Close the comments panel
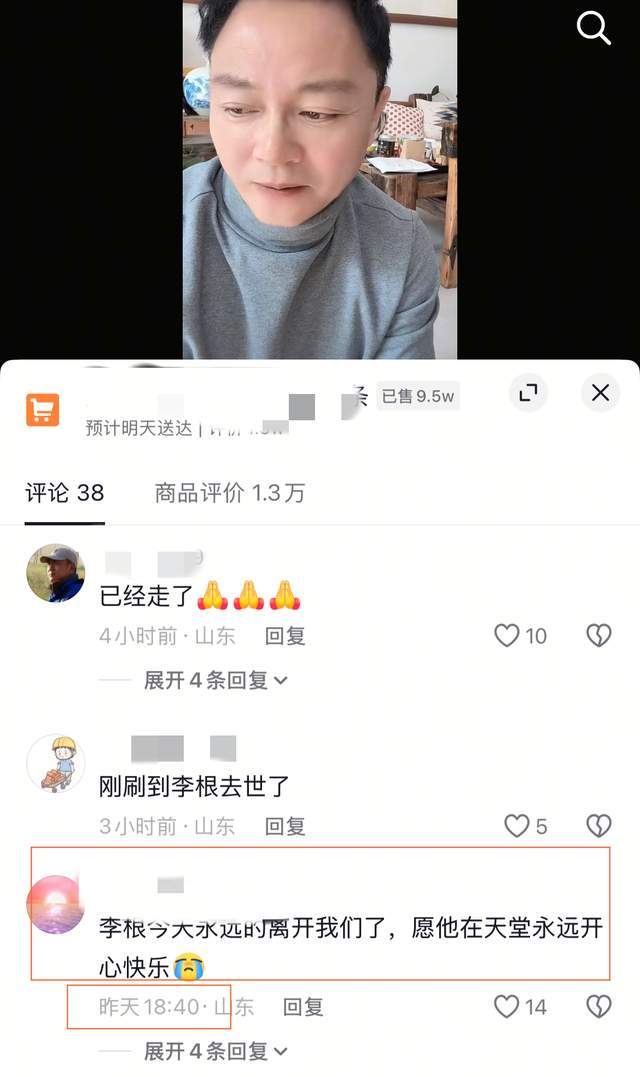The width and height of the screenshot is (640, 1077). tap(600, 393)
